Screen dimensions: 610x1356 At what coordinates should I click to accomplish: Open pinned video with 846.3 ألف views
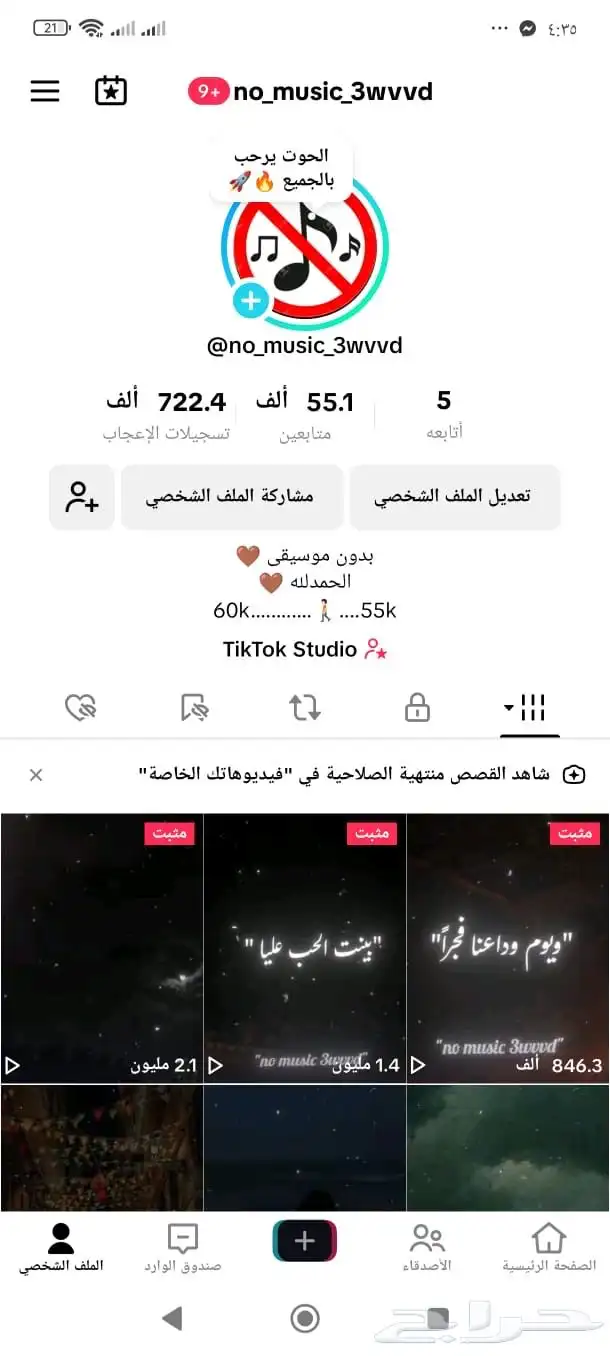click(507, 948)
